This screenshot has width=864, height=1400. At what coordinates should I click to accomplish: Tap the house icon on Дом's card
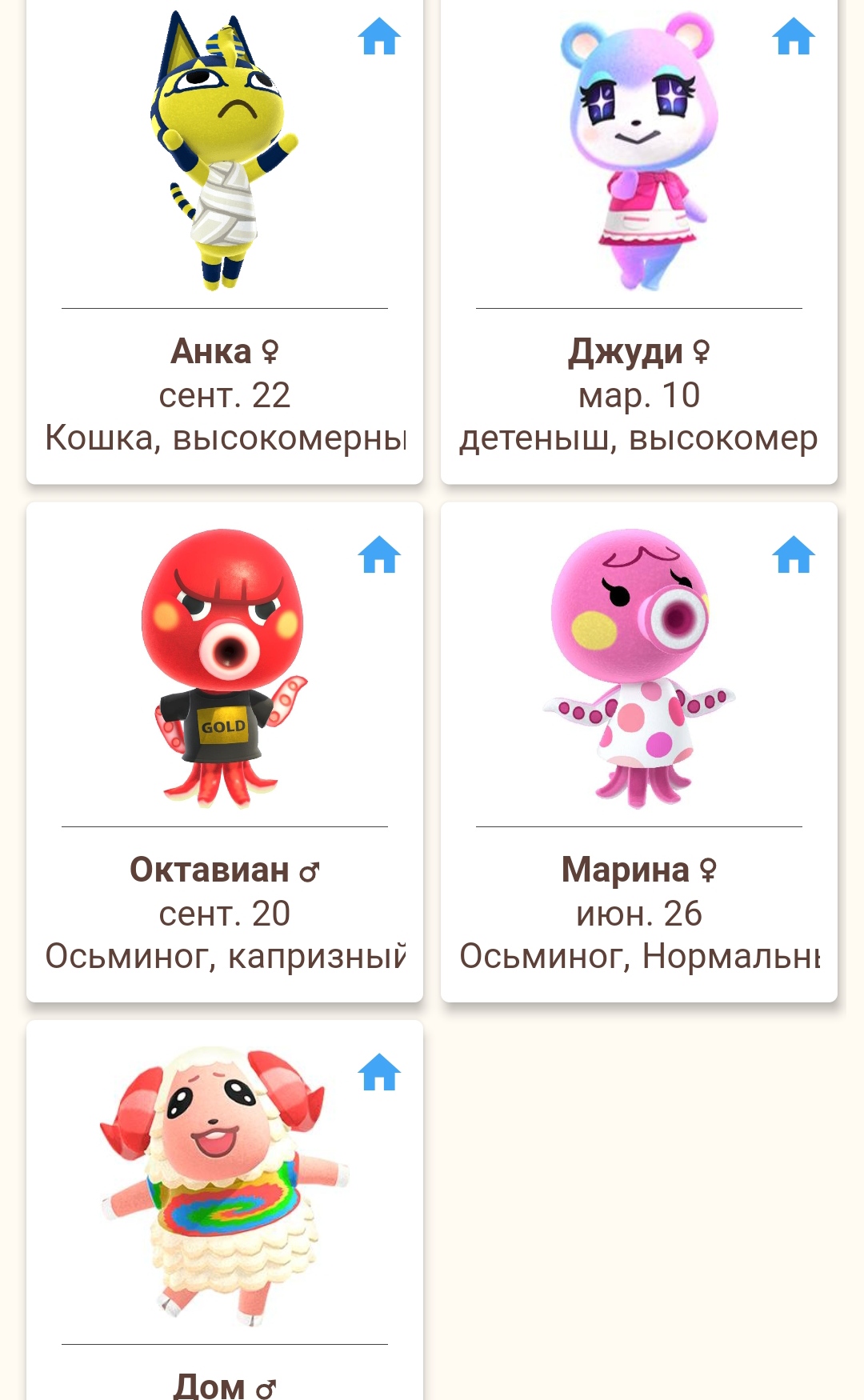coord(379,1072)
